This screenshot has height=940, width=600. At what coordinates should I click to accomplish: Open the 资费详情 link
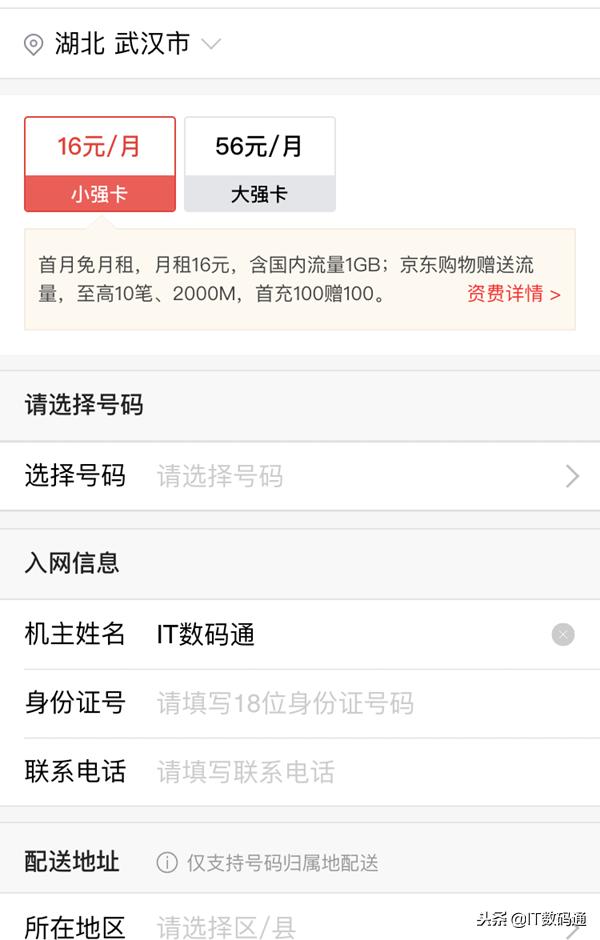point(513,294)
